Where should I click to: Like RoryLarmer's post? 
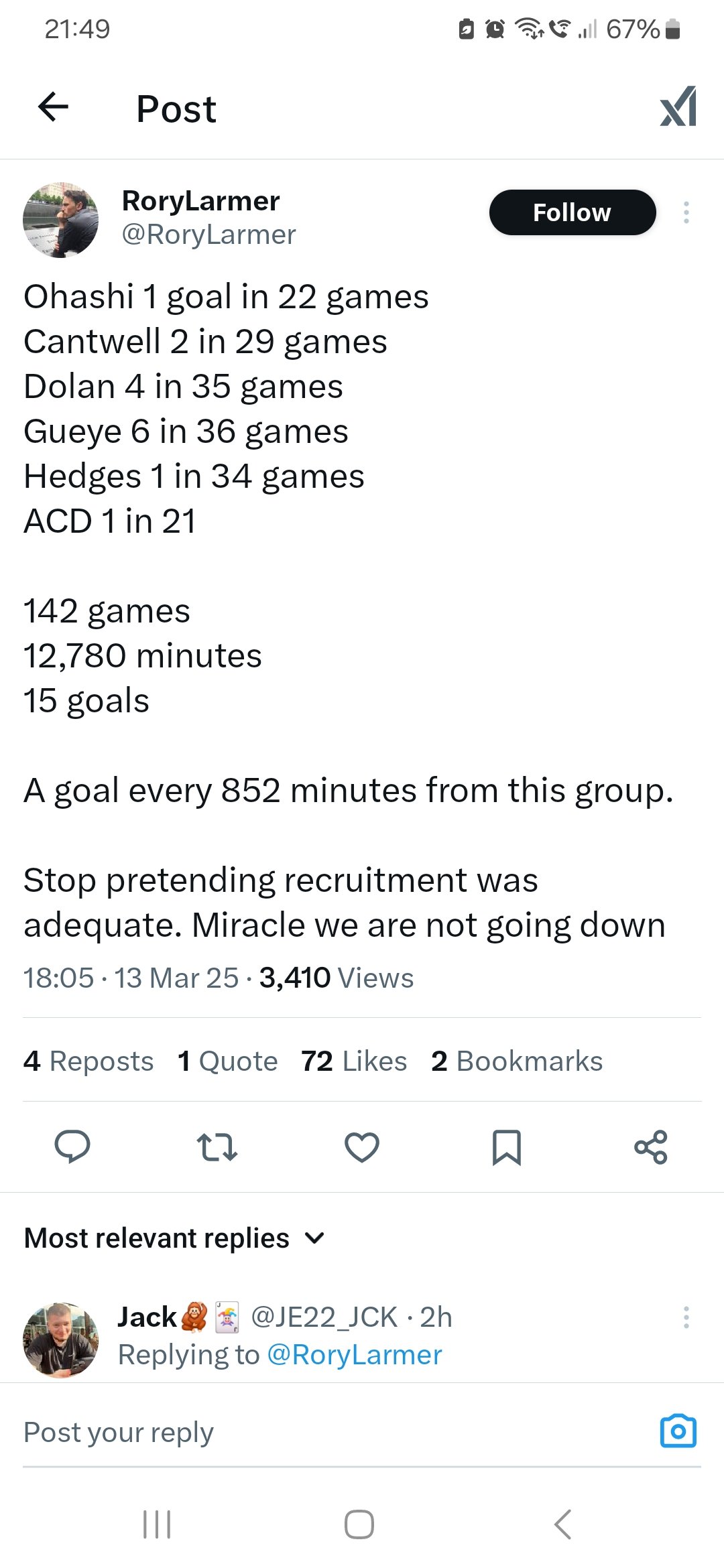362,1147
